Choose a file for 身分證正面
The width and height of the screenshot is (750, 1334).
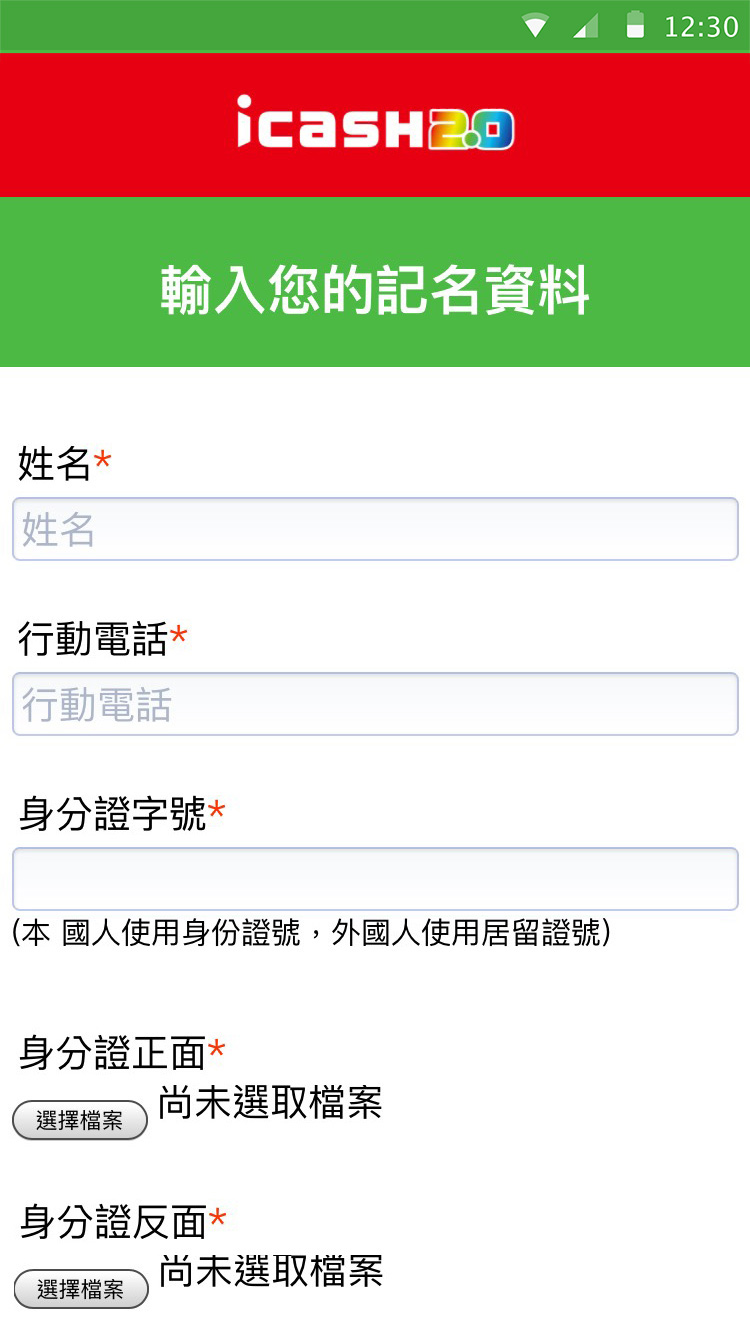tap(80, 1120)
